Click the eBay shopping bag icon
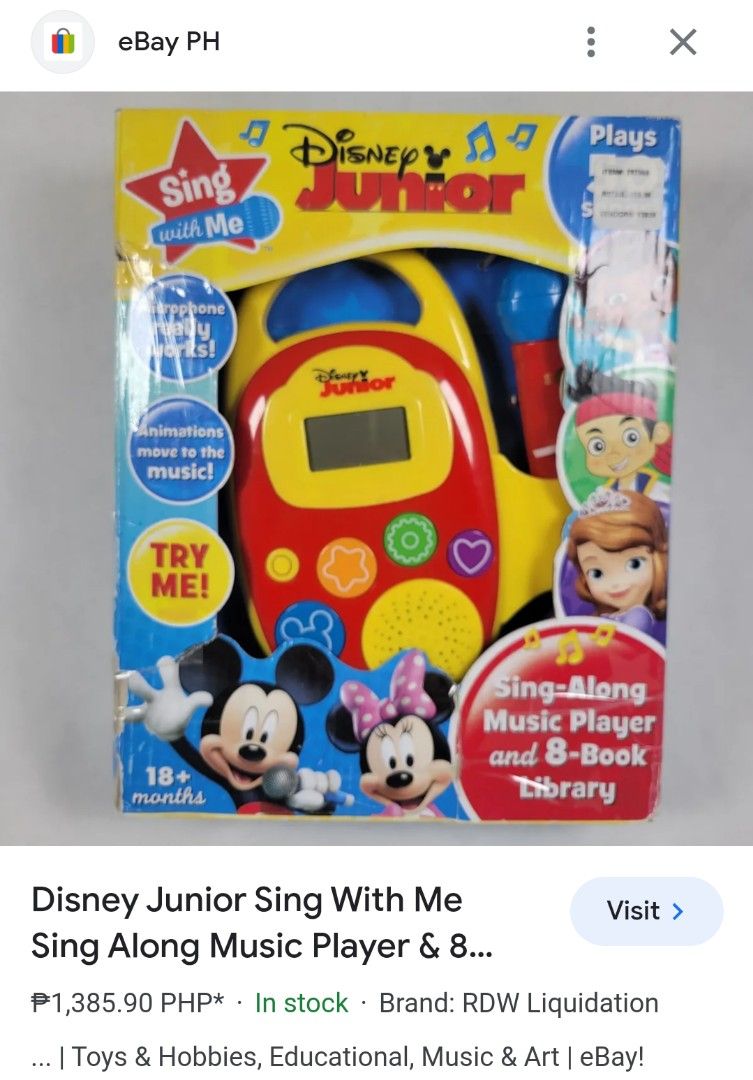 (63, 42)
